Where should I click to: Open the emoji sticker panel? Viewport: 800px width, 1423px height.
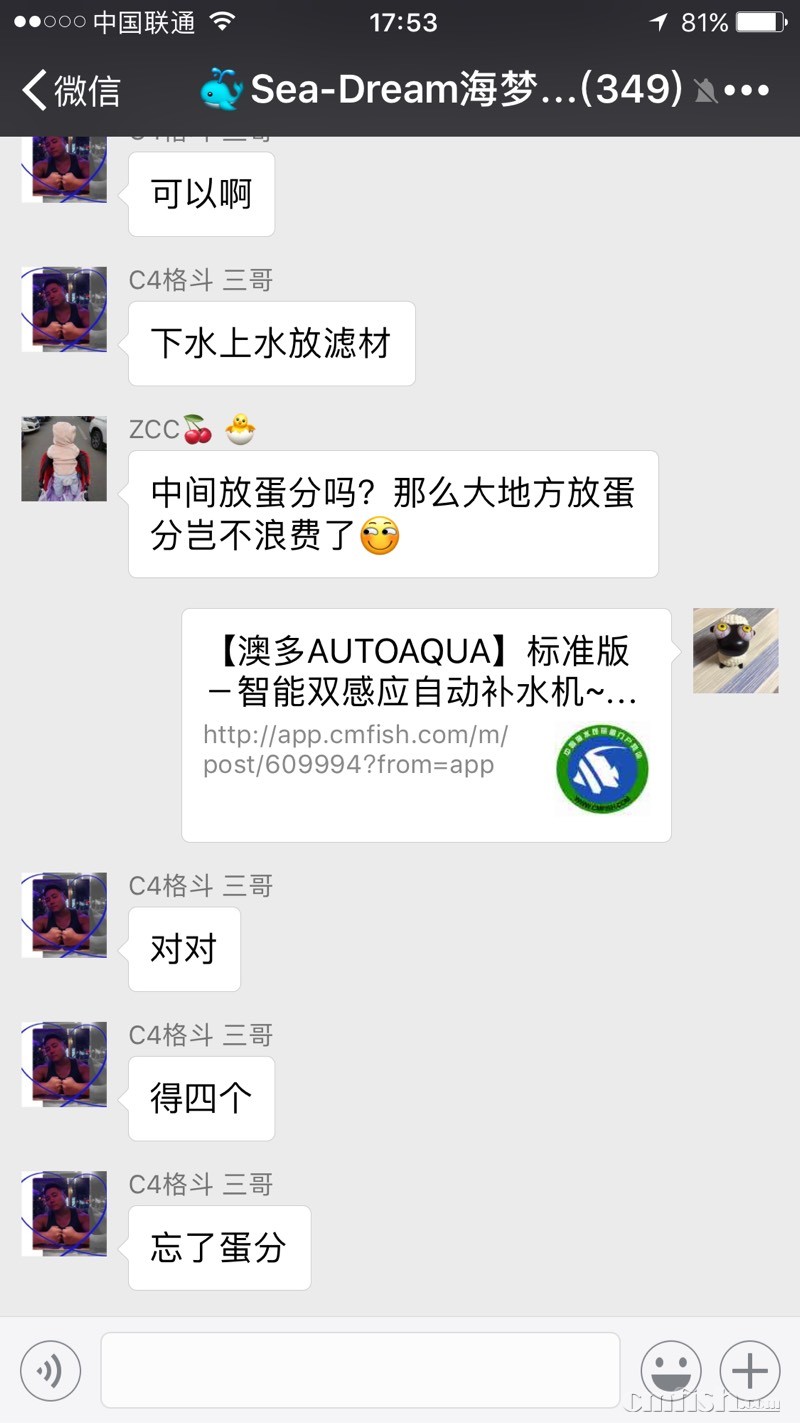coord(670,1370)
